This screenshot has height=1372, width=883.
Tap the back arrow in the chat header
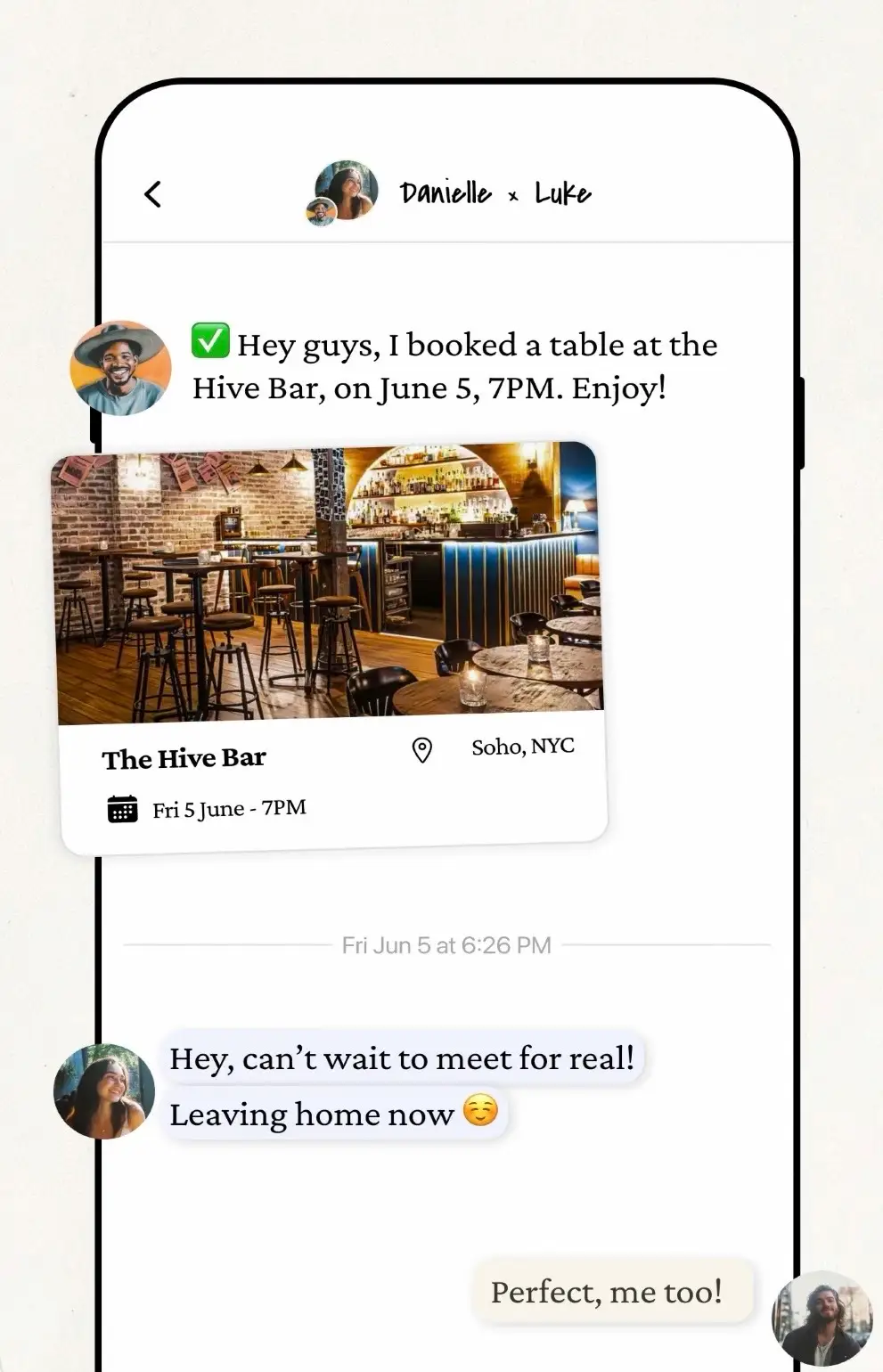[x=153, y=193]
